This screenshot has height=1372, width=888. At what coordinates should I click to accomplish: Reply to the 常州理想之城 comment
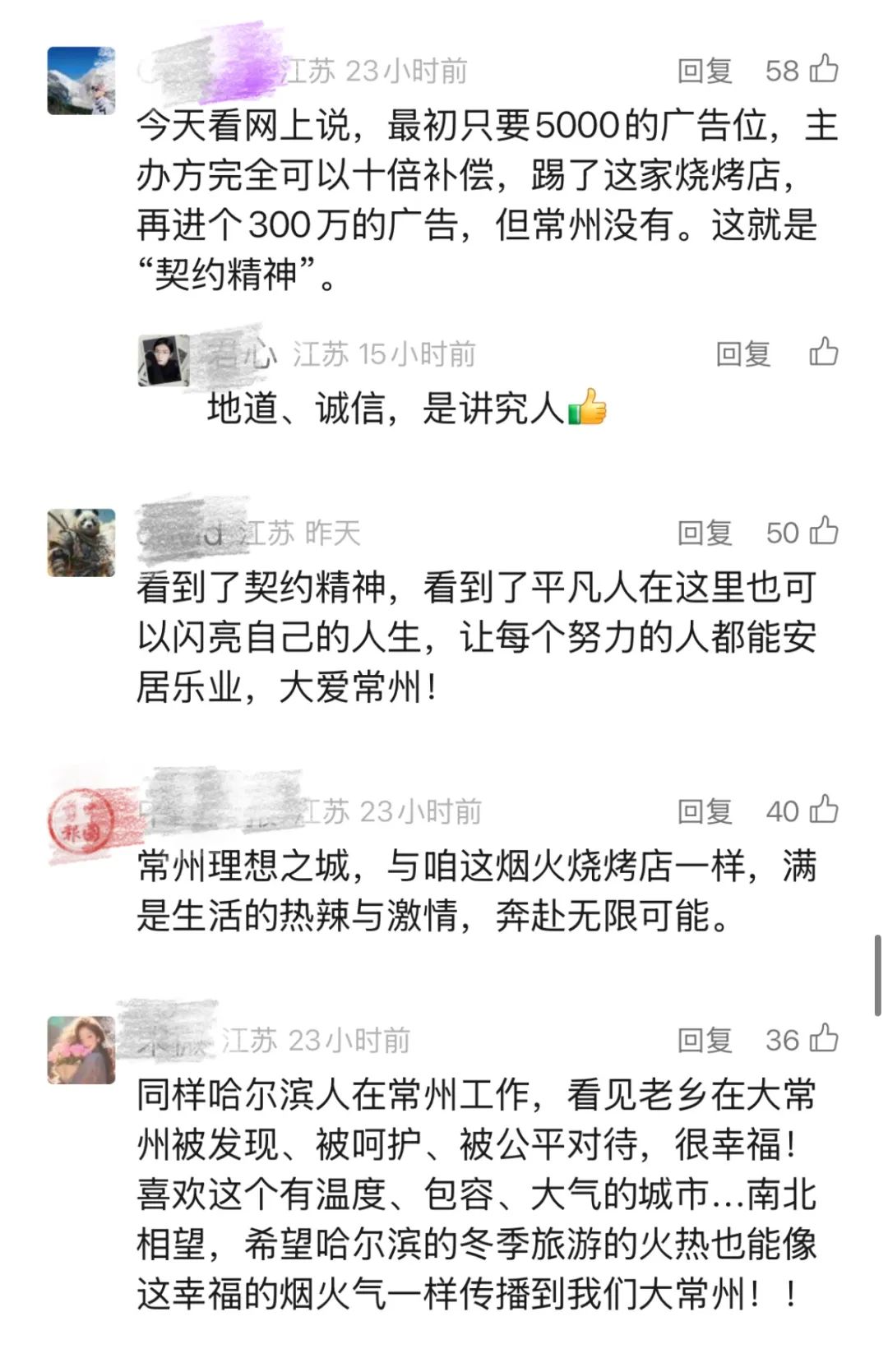(x=705, y=811)
